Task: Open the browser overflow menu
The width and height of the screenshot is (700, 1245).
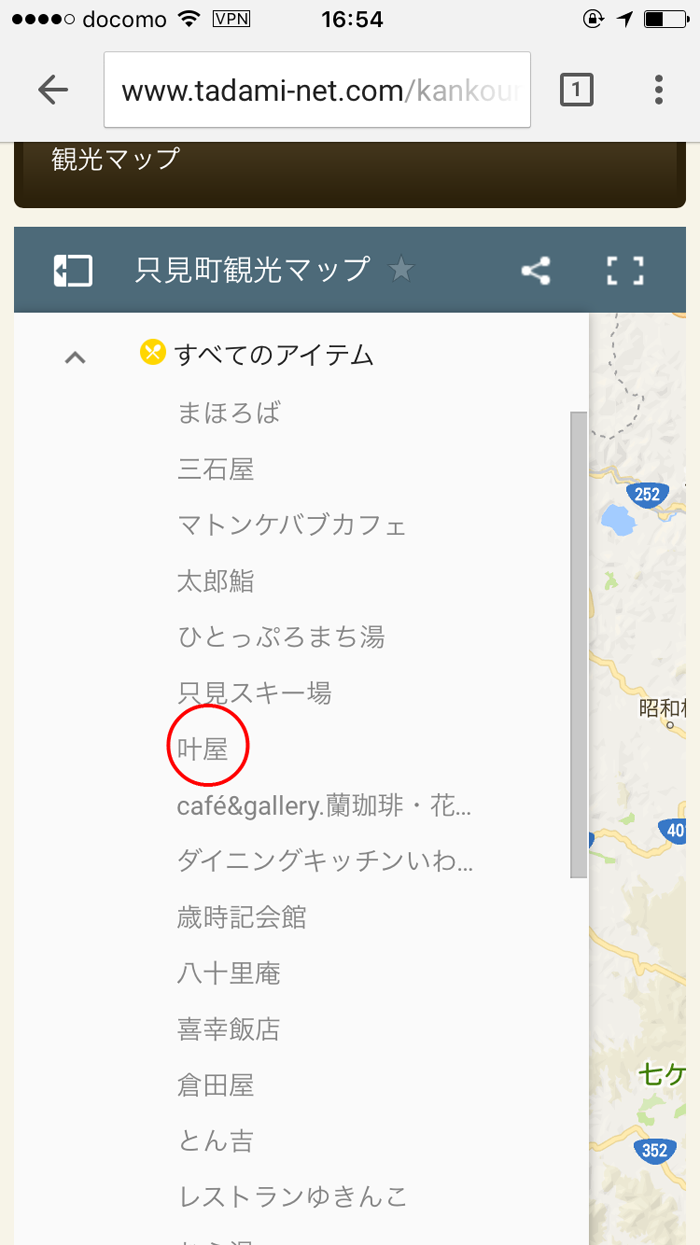Action: pyautogui.click(x=658, y=90)
